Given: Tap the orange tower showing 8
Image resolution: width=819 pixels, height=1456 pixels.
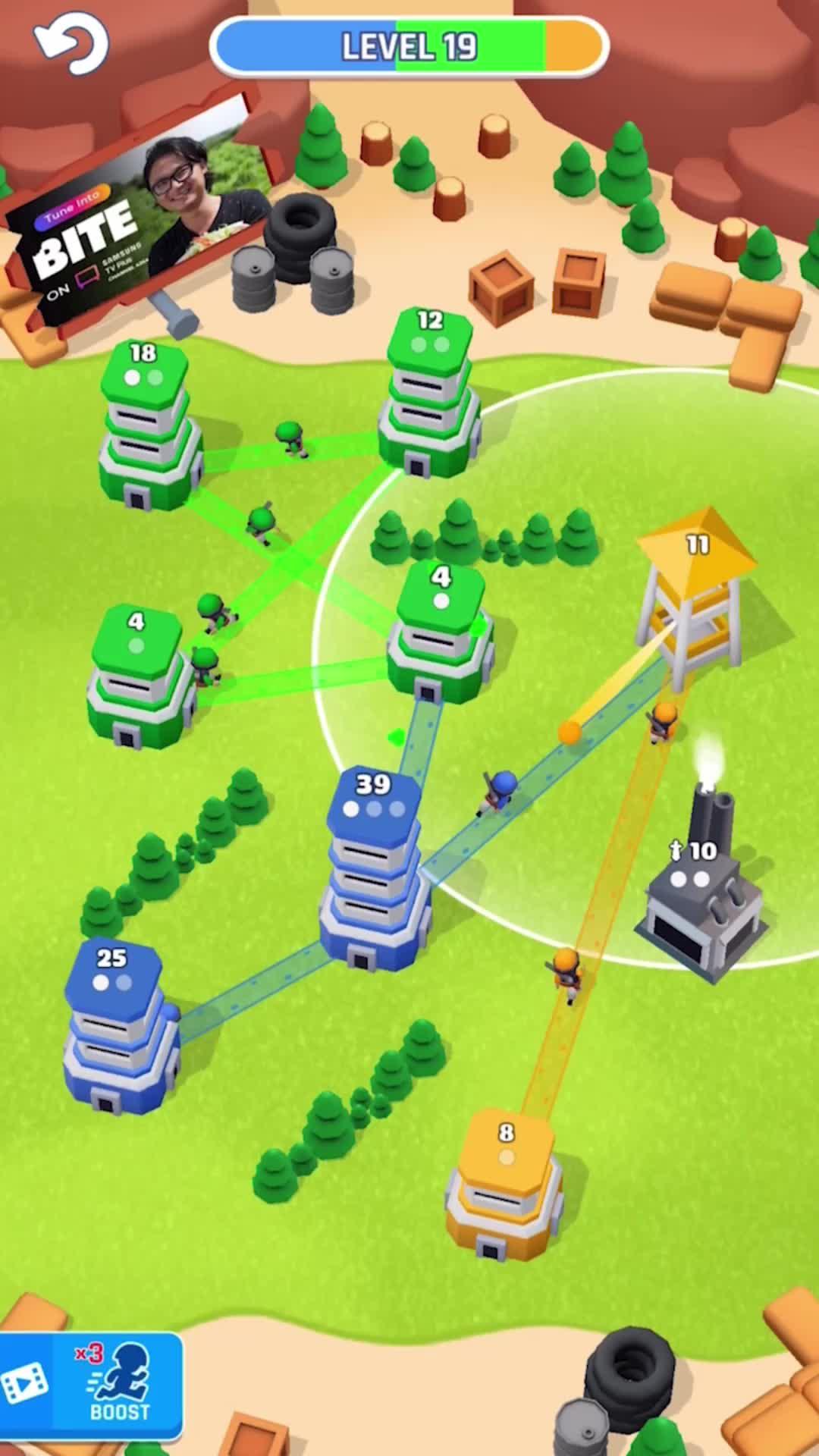Looking at the screenshot, I should [x=504, y=1191].
